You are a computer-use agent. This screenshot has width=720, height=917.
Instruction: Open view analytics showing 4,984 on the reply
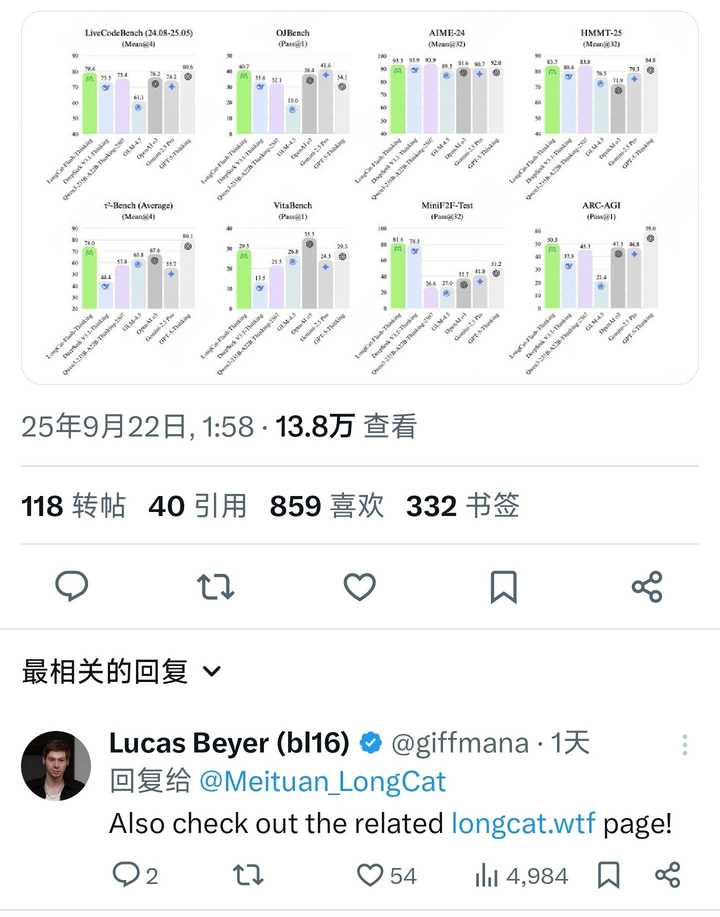coord(494,875)
